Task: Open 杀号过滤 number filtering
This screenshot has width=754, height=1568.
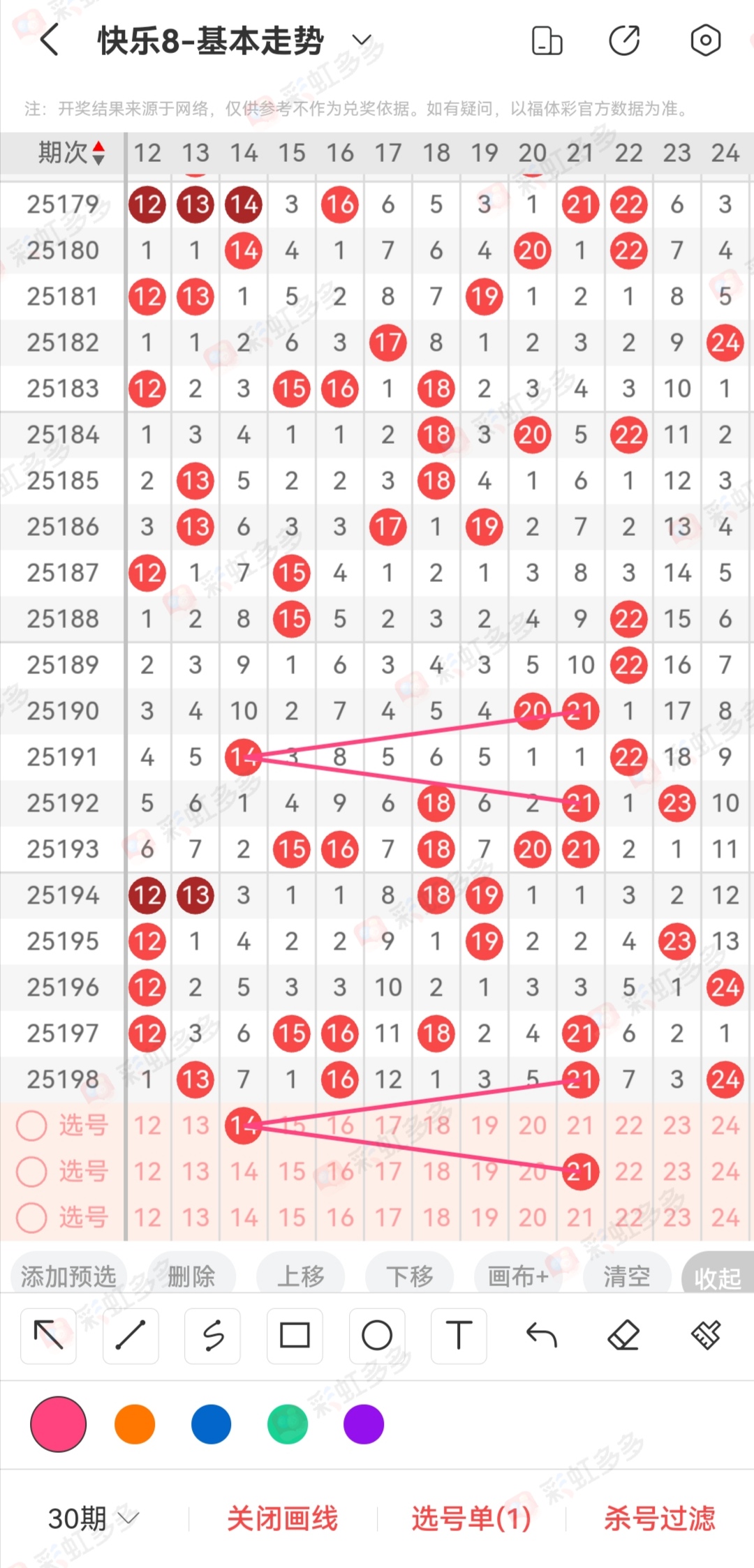Action: pyautogui.click(x=659, y=1518)
